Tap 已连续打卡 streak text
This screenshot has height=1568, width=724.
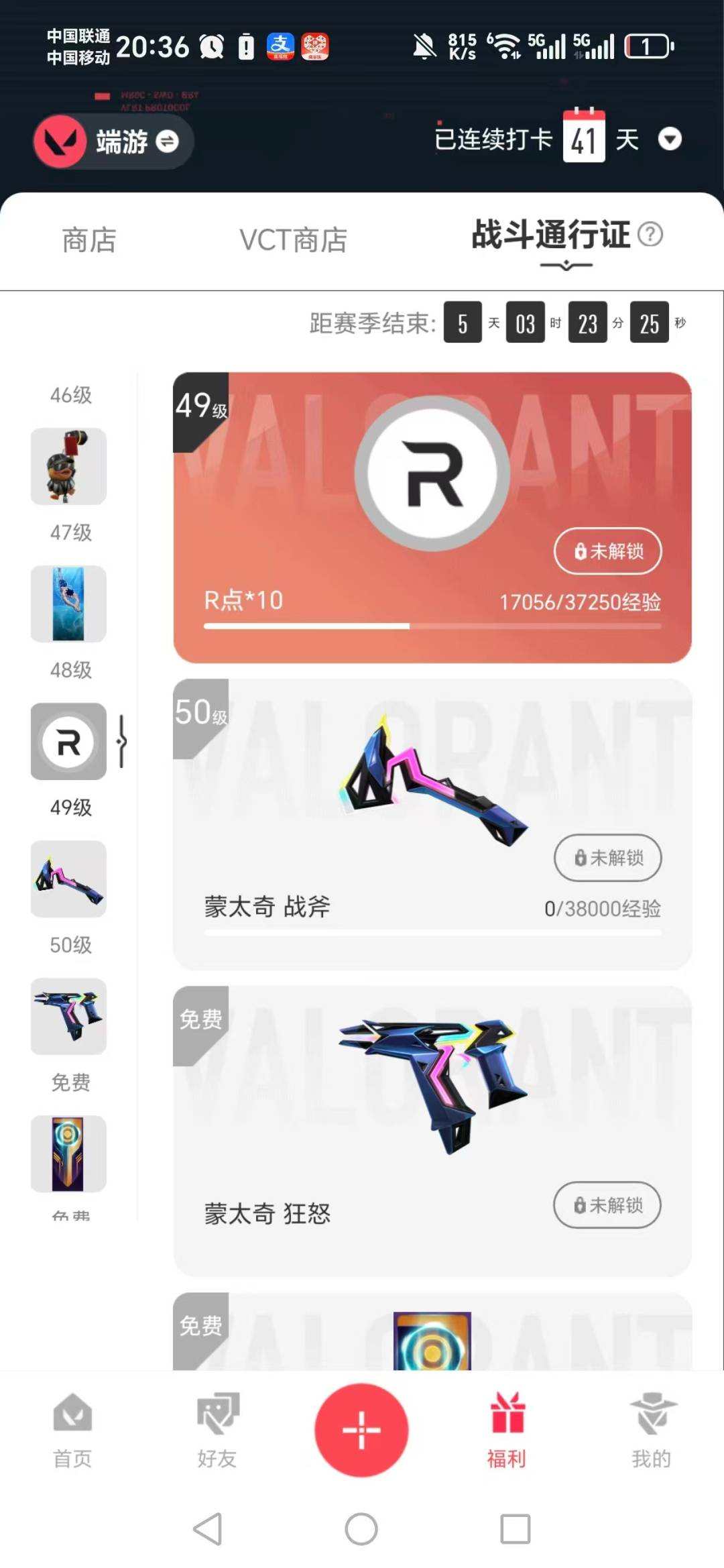pyautogui.click(x=494, y=139)
